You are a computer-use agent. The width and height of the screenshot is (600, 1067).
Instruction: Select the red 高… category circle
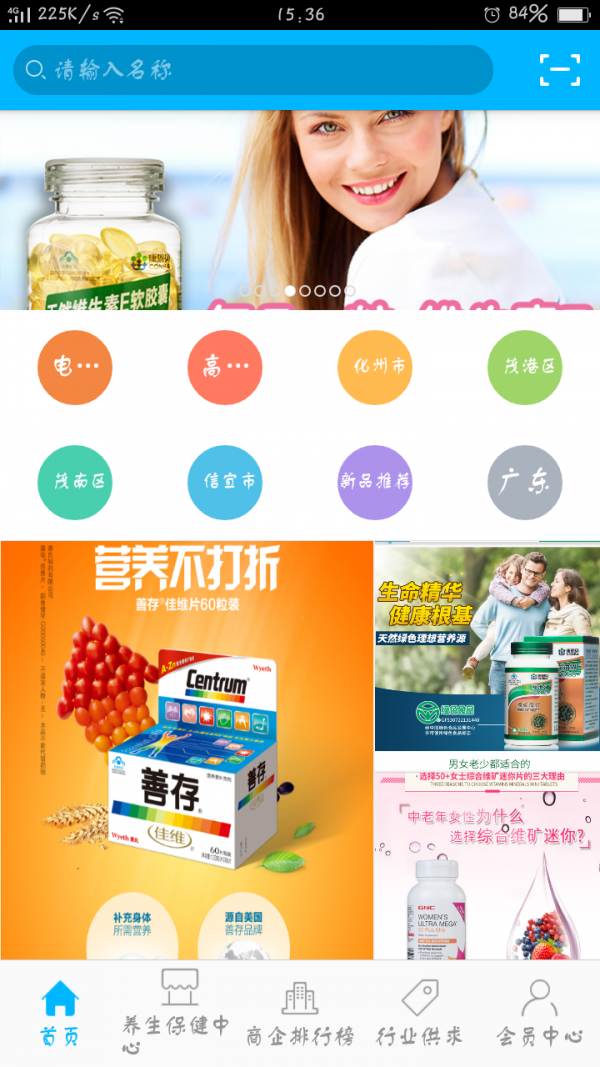[x=225, y=367]
